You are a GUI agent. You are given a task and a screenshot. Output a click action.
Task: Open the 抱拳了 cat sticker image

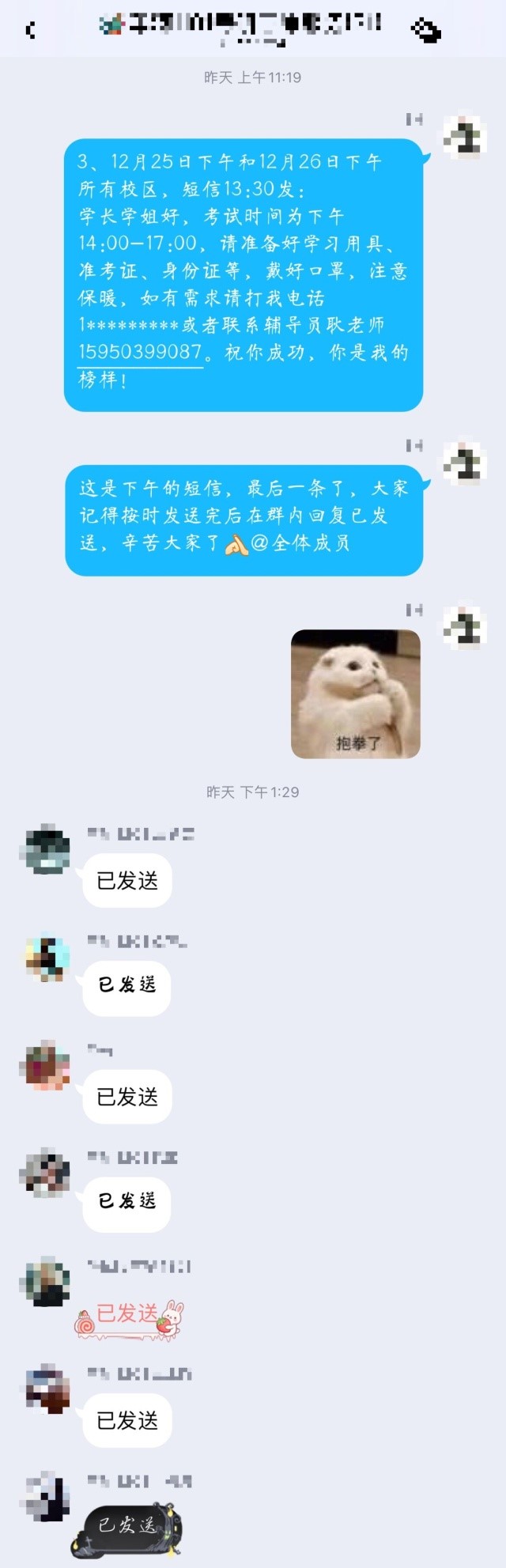pyautogui.click(x=356, y=693)
